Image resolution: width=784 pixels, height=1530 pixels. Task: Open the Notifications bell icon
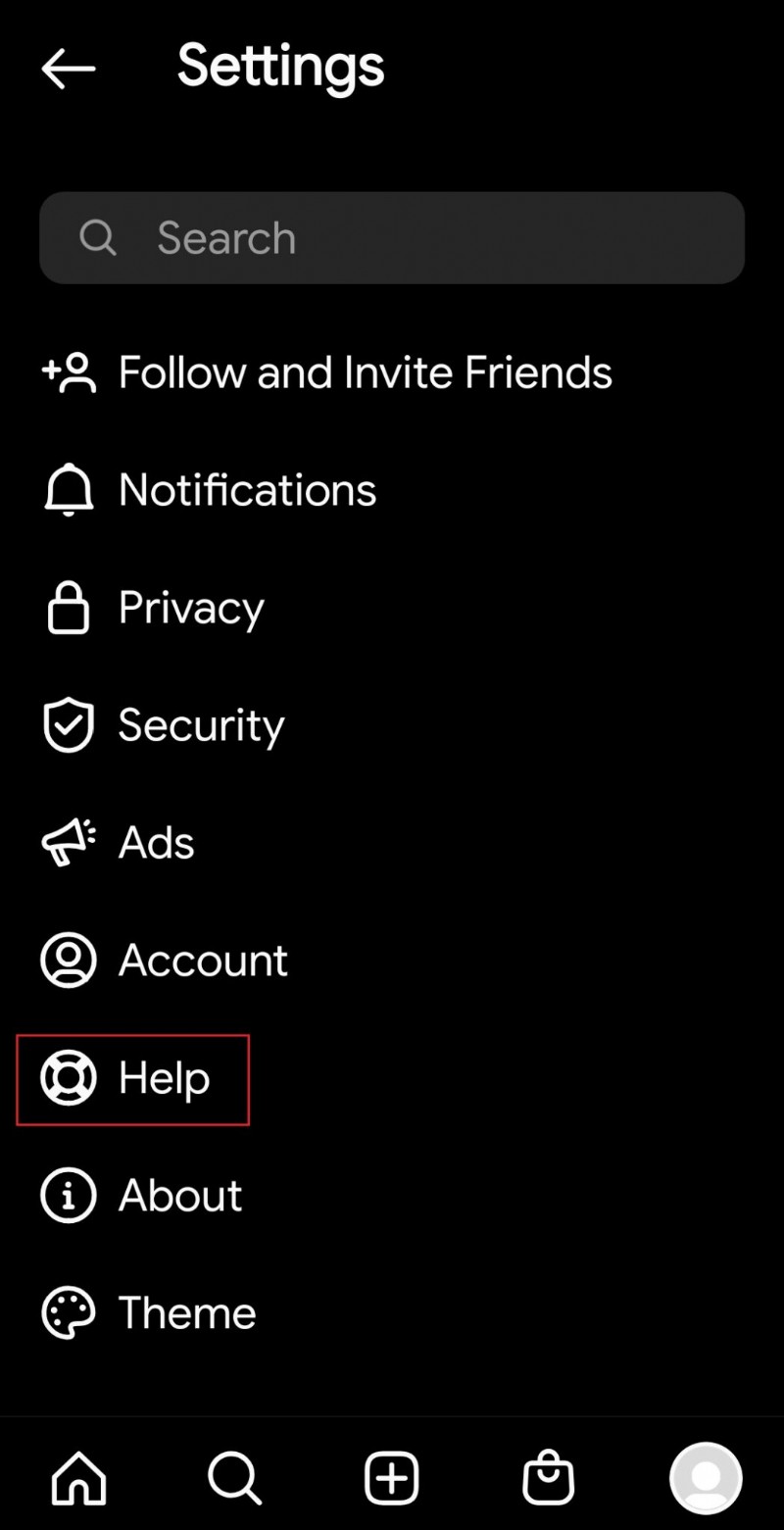(68, 489)
